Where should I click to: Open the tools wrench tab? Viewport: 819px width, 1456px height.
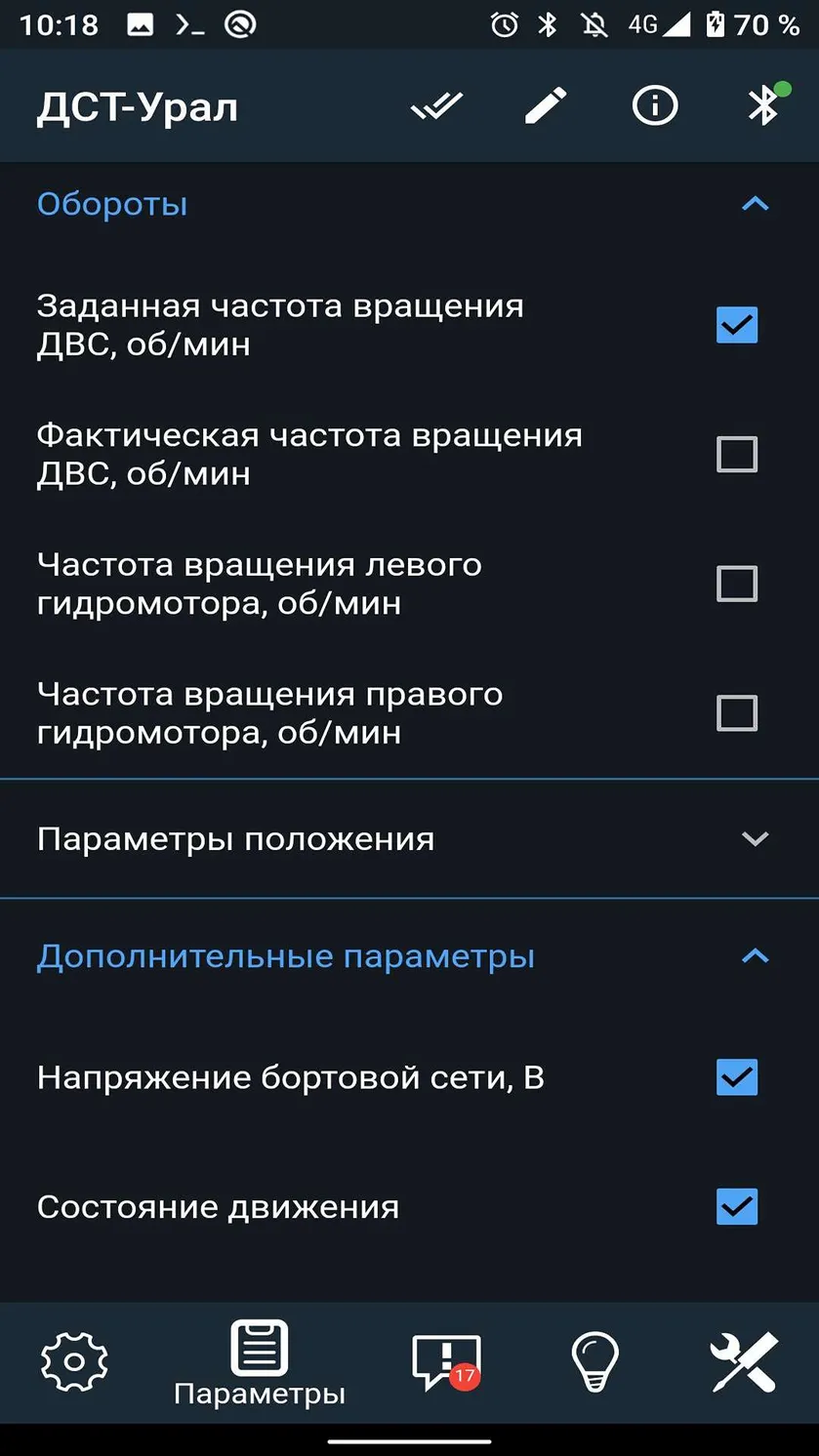tap(744, 1361)
